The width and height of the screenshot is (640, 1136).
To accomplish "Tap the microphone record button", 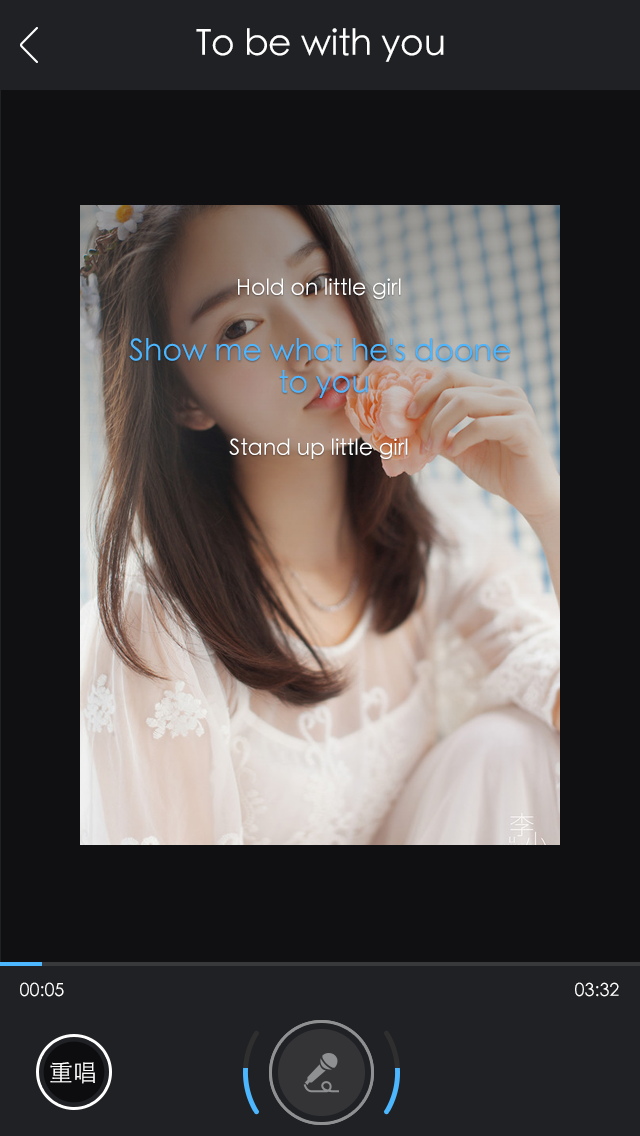I will [321, 1072].
